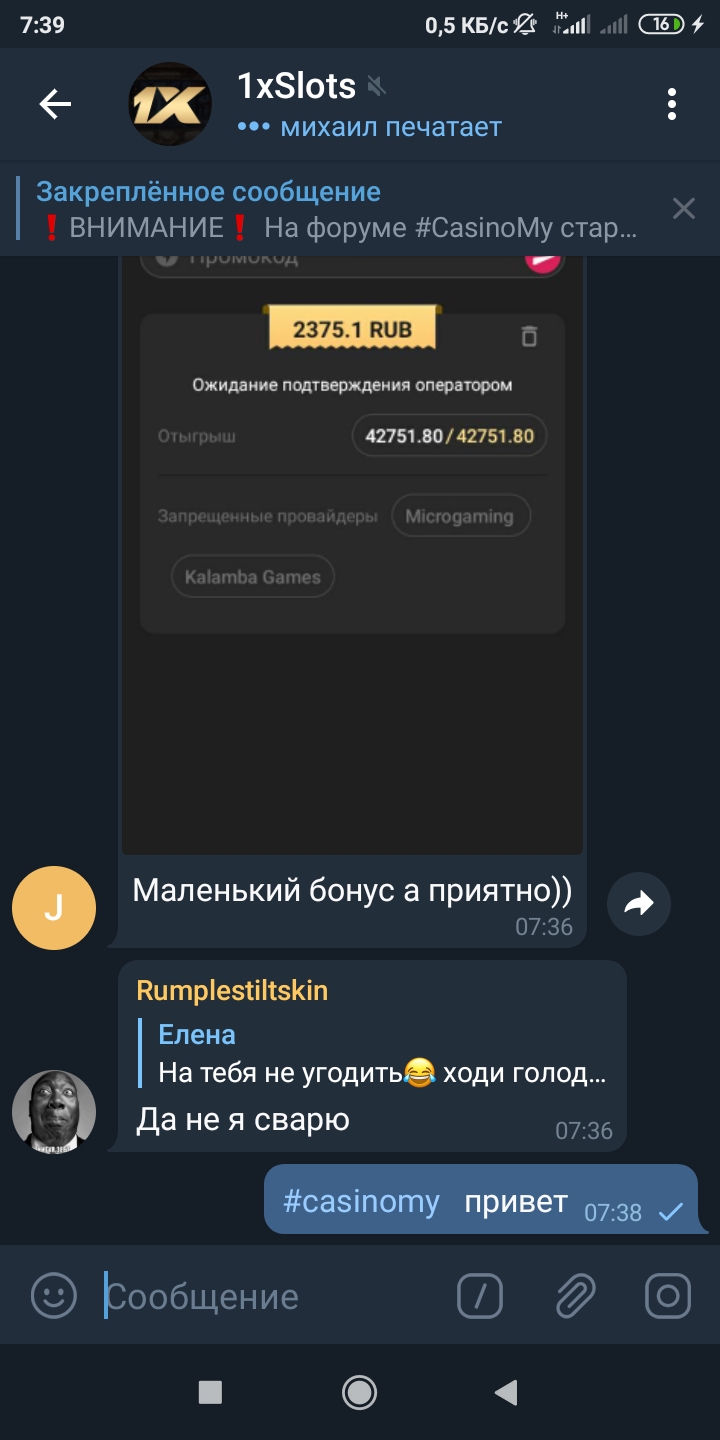Jump to Елена's quoted message

(x=380, y=1054)
